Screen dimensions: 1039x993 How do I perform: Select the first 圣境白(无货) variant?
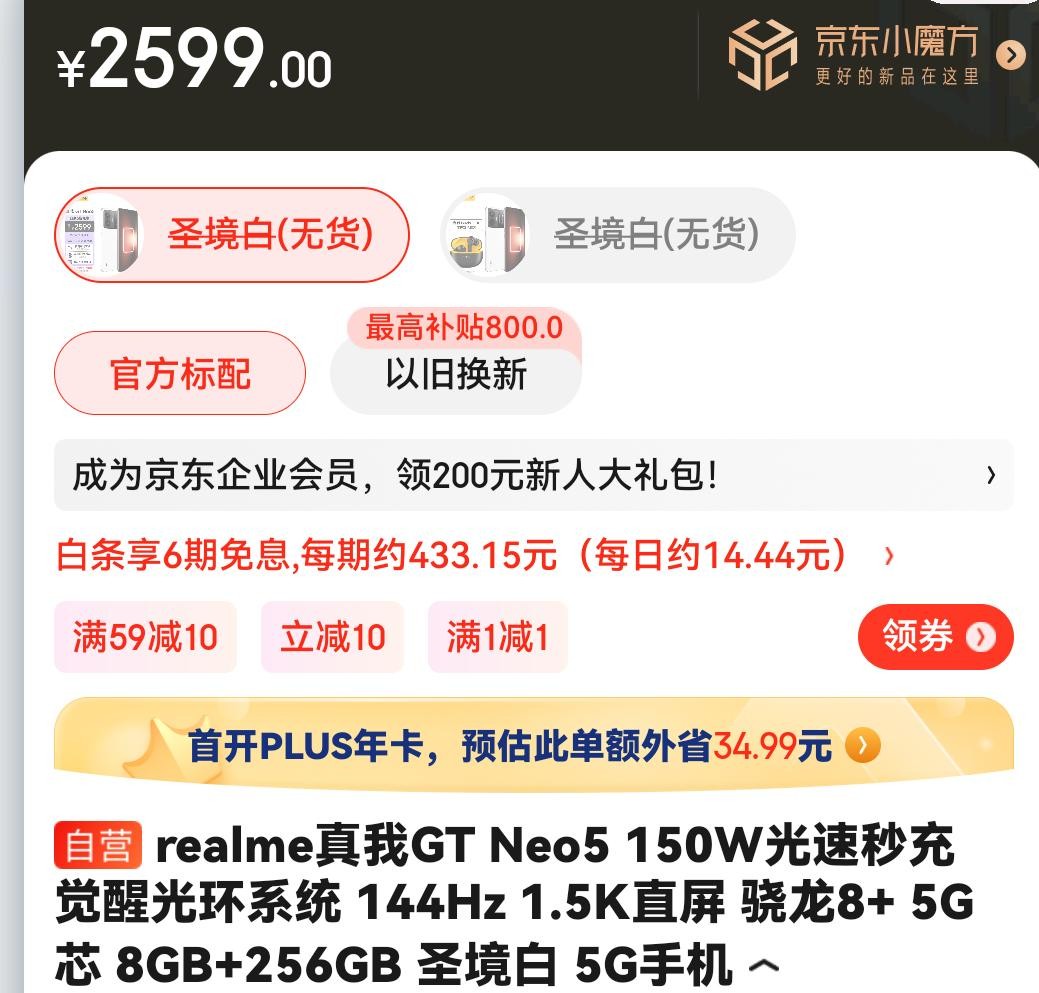(x=231, y=235)
